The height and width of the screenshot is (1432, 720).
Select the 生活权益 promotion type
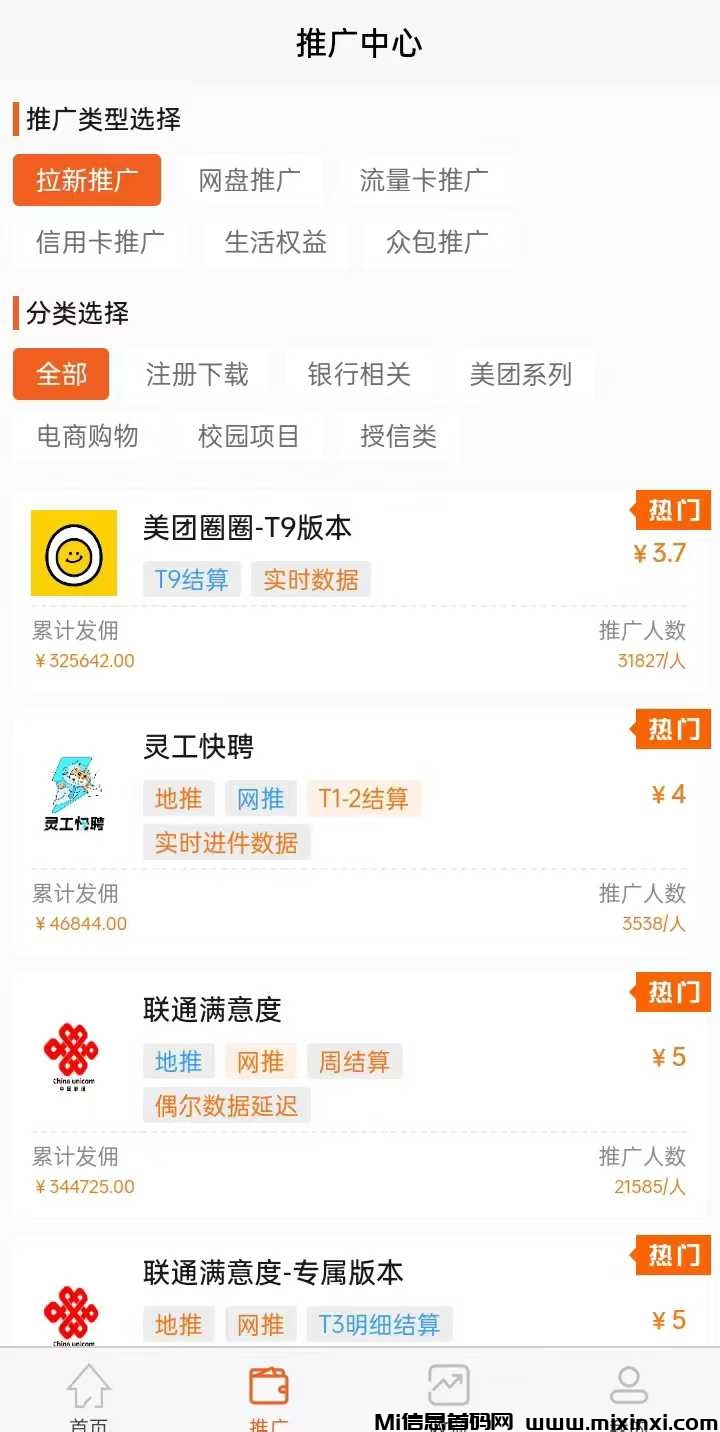[x=275, y=243]
